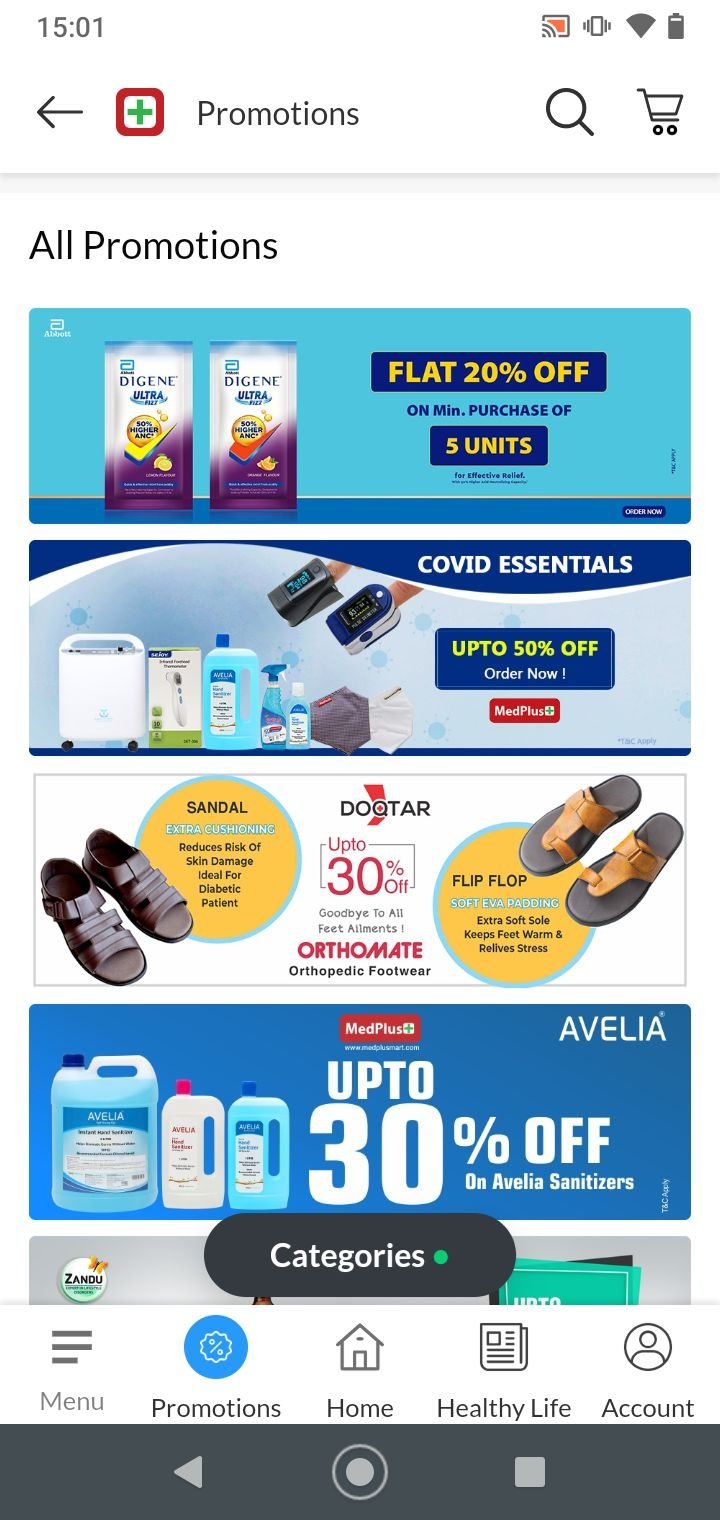The image size is (720, 1520).
Task: Open the Covid Essentials promotion banner
Action: (x=360, y=648)
